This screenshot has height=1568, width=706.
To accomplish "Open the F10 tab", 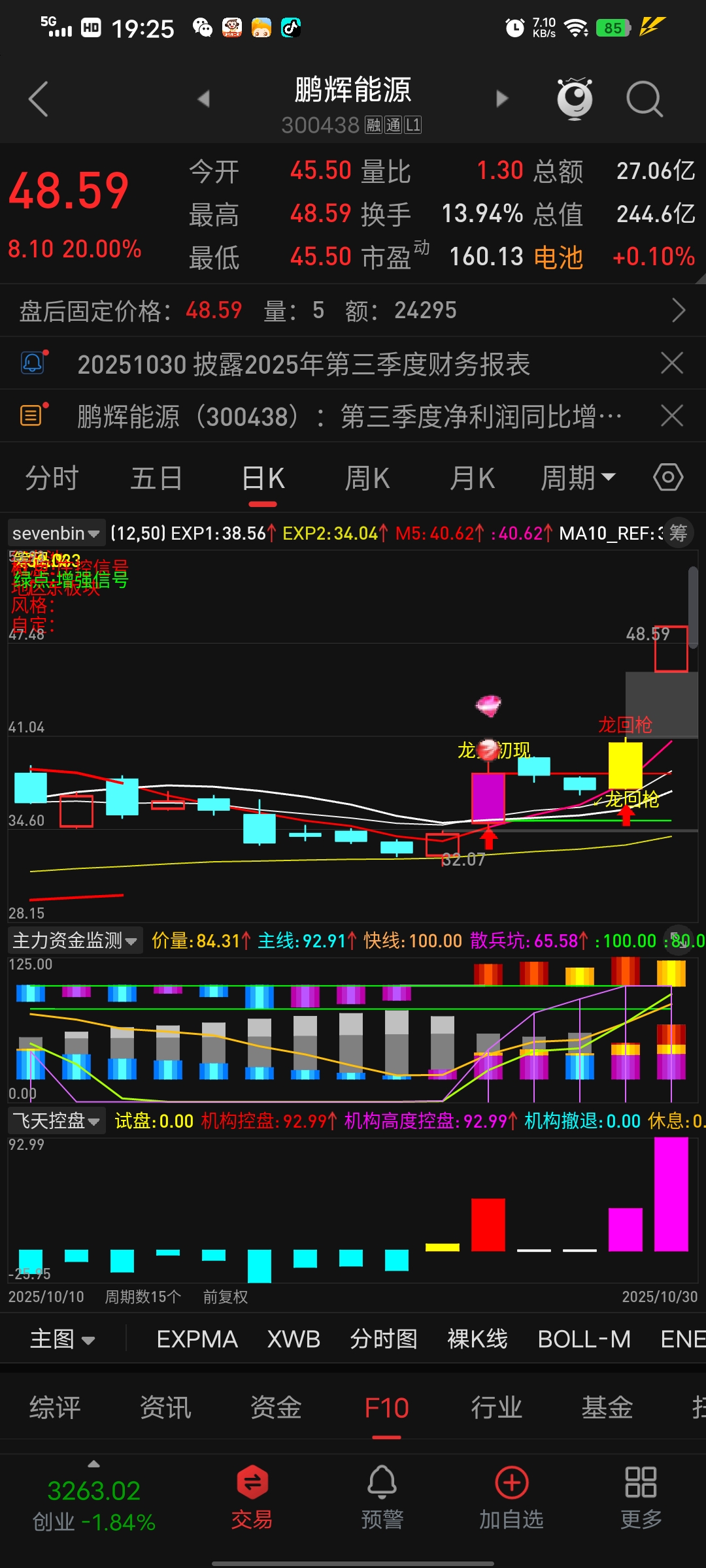I will [386, 1408].
